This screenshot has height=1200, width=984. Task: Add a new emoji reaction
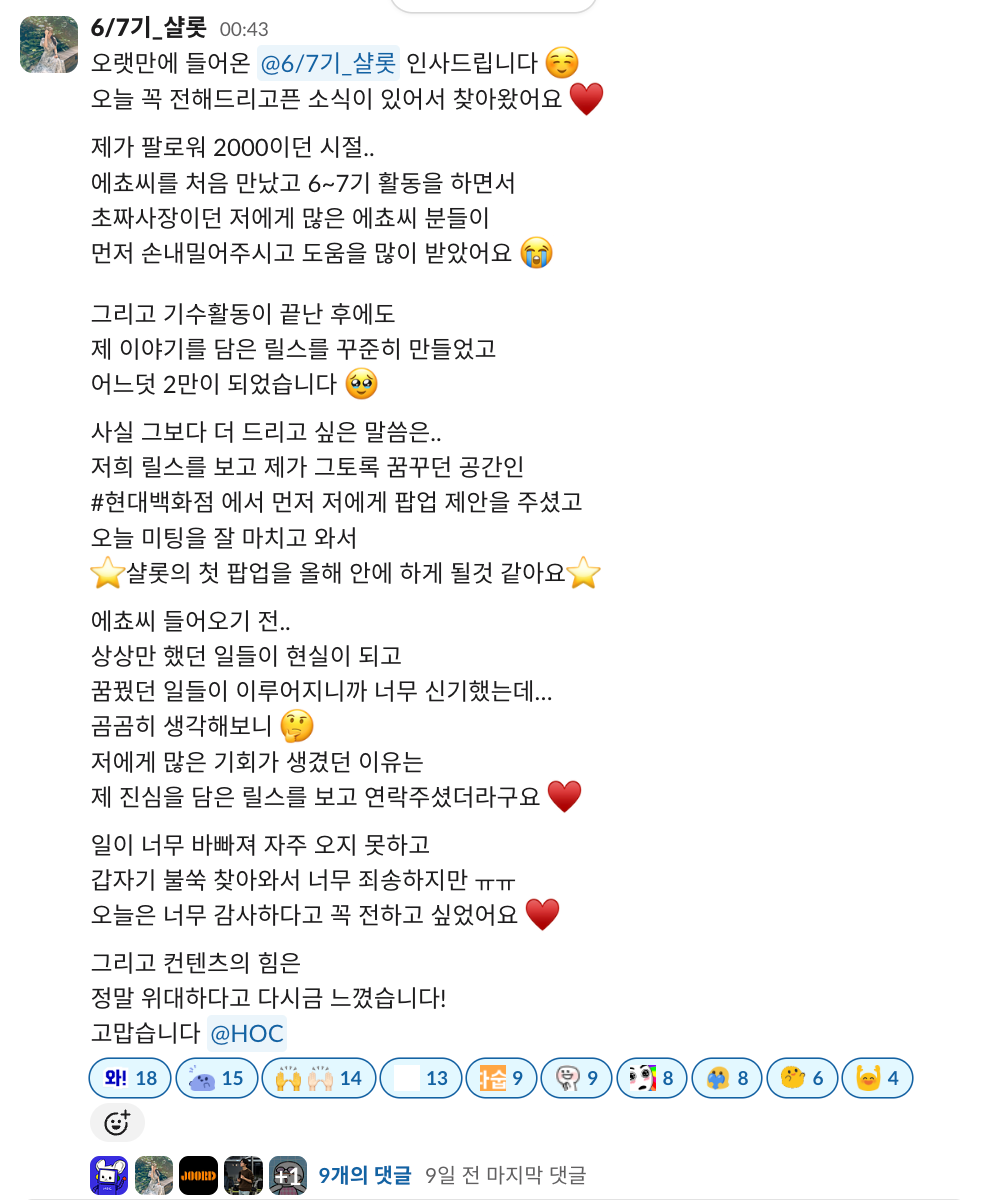[117, 1123]
